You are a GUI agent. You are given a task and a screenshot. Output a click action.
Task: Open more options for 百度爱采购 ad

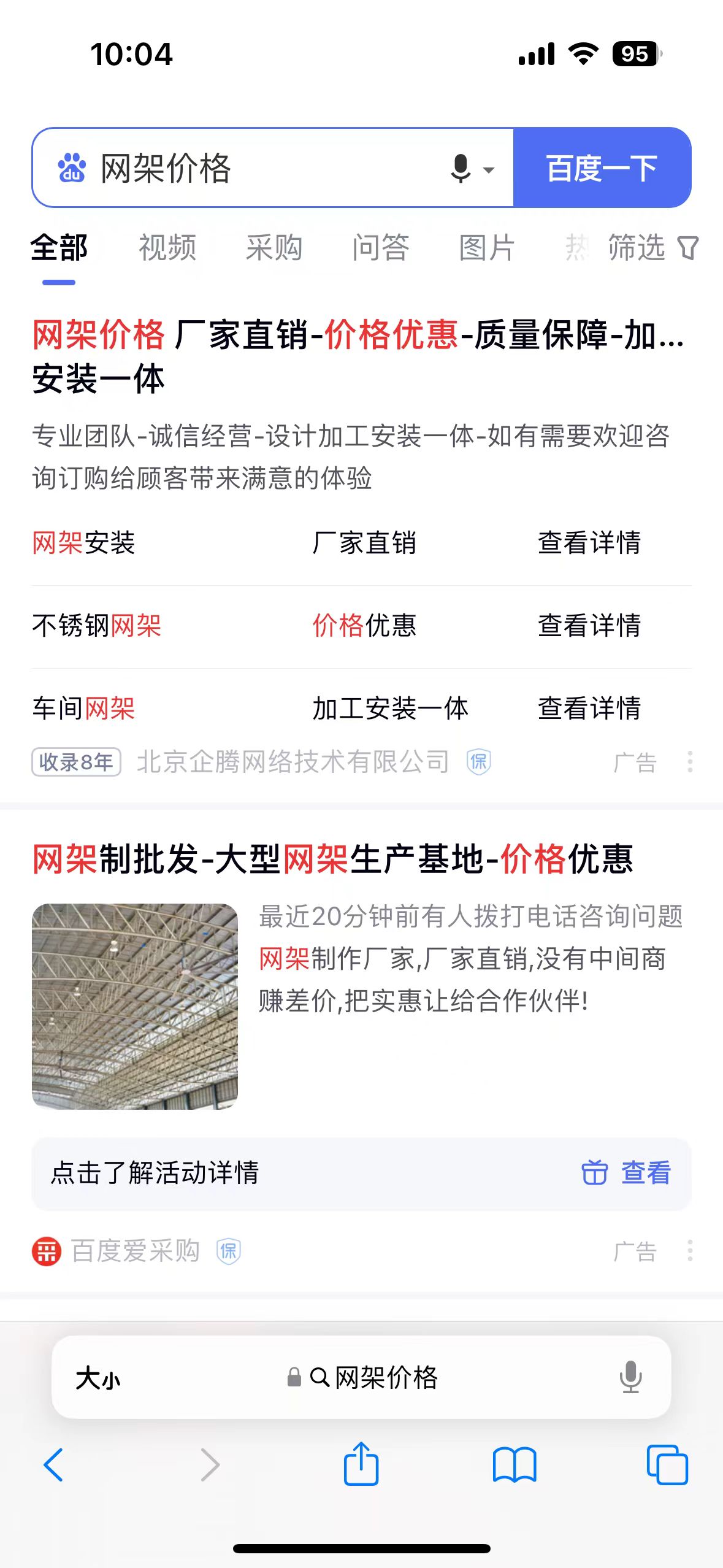[x=690, y=1250]
